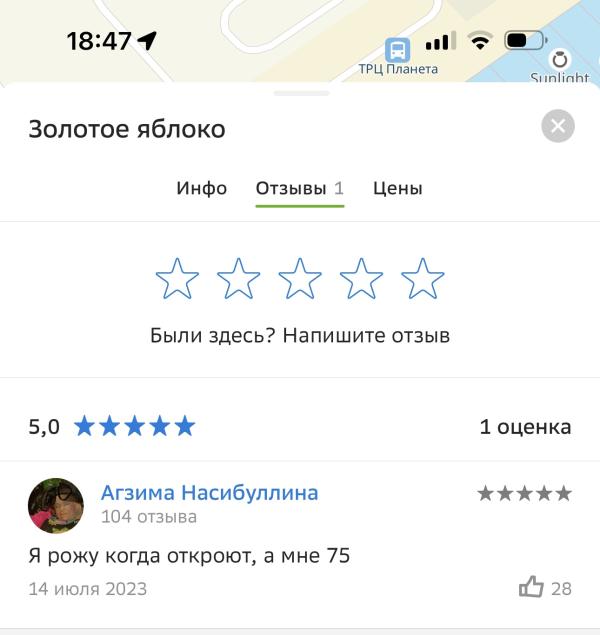Give a three-star rating
Screen dimensions: 600x635
tap(300, 279)
